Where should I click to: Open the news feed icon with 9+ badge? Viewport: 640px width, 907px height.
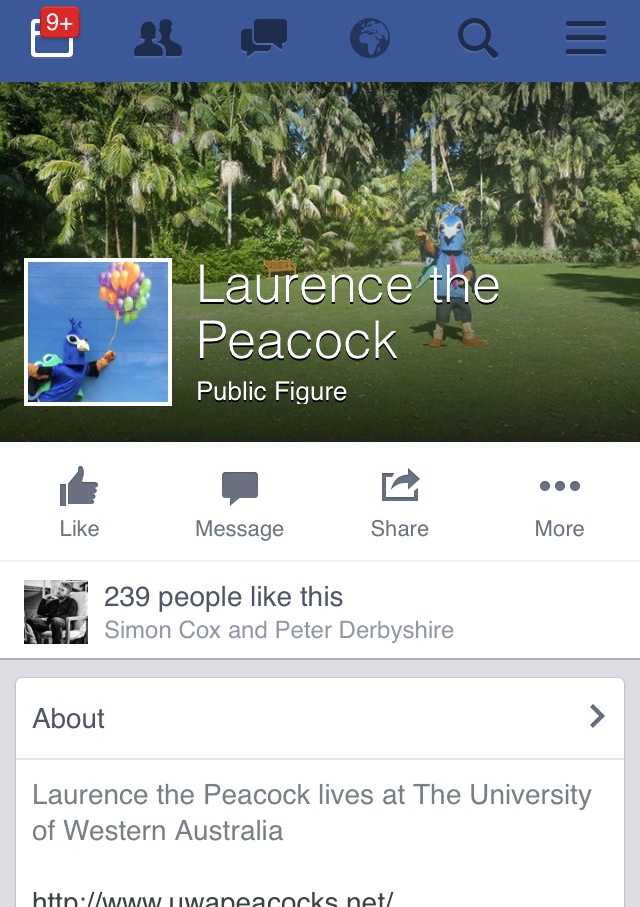(x=52, y=38)
